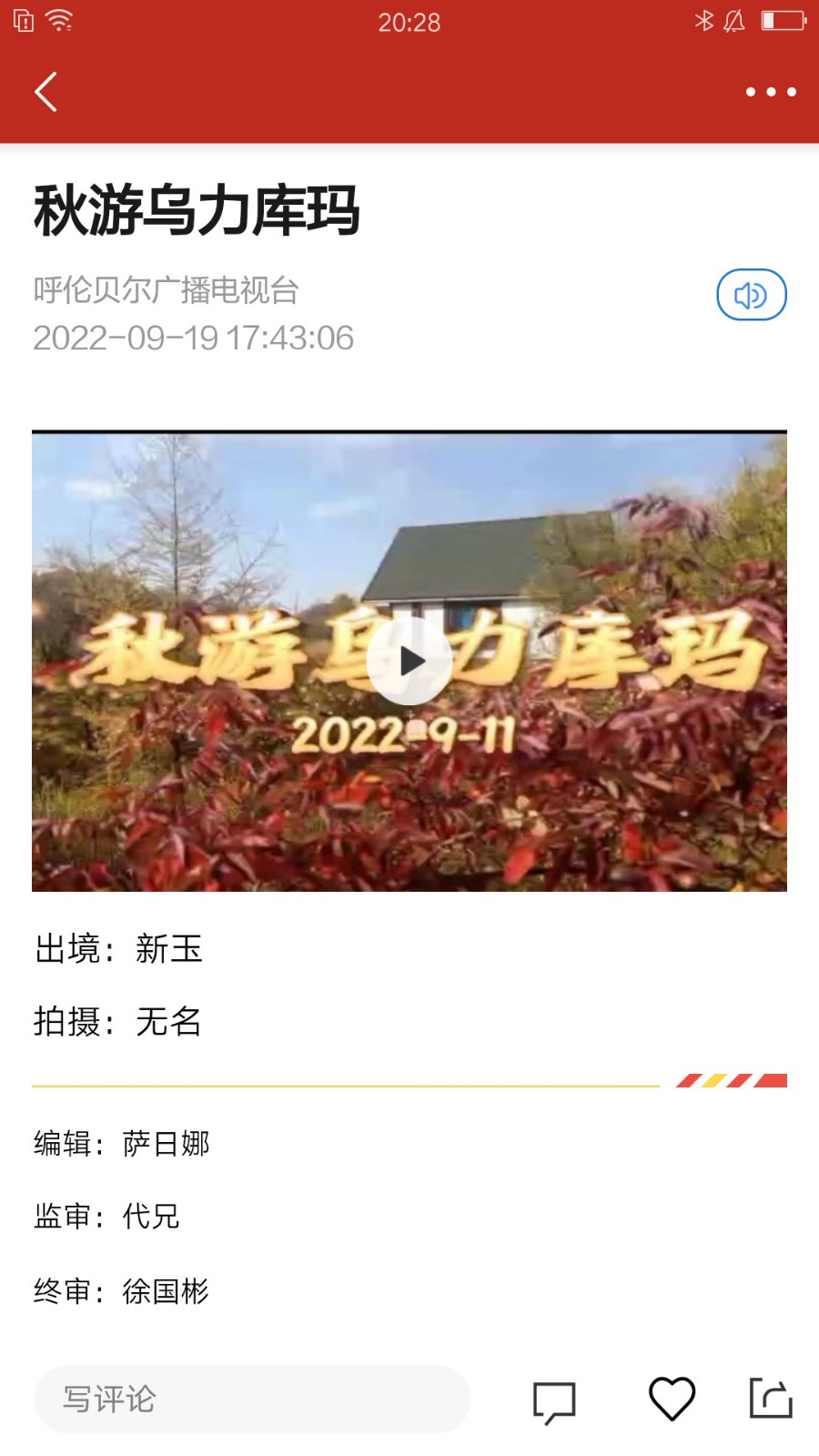Open the three-dot overflow menu

click(770, 92)
